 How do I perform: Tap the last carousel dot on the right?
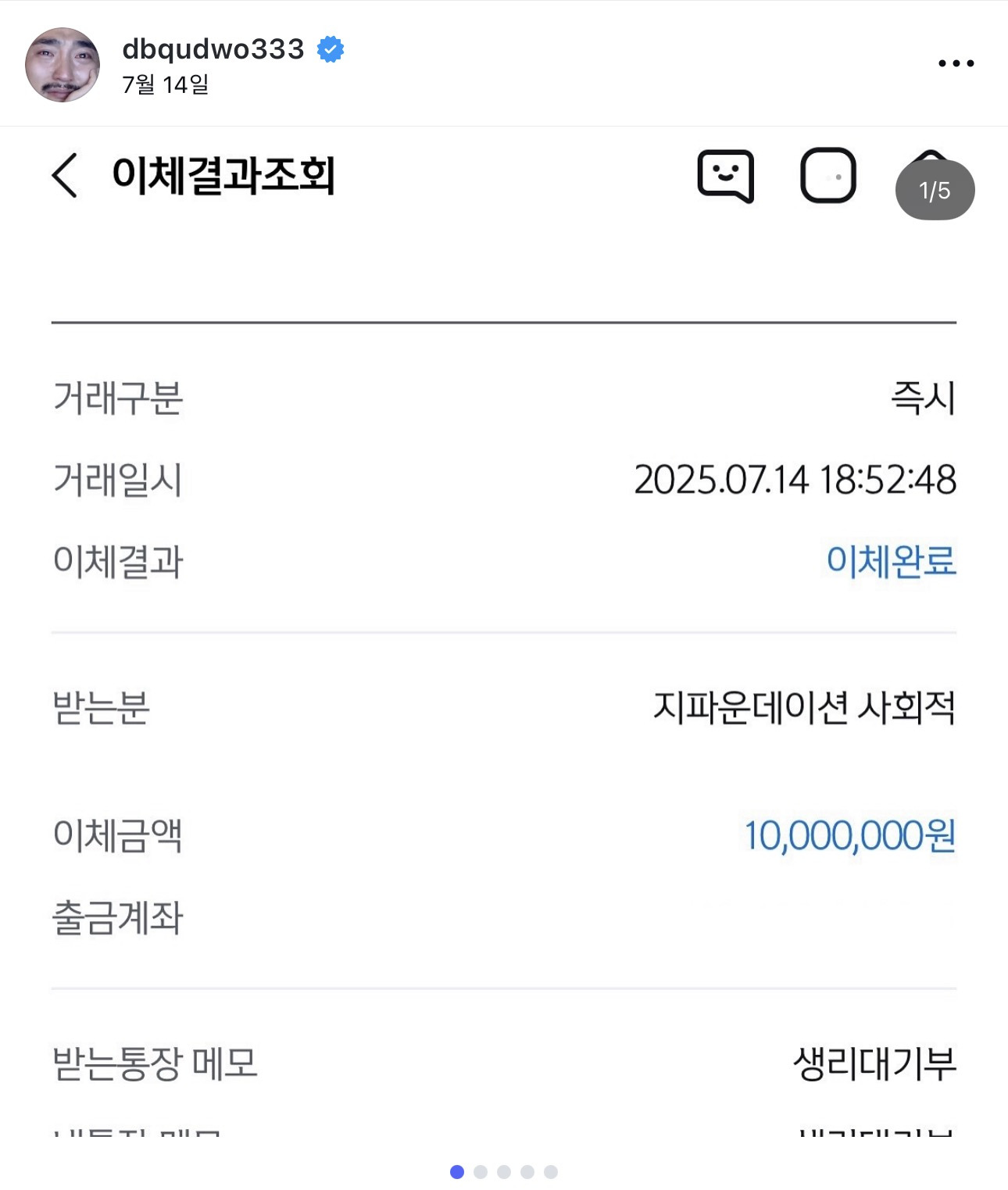[552, 1172]
